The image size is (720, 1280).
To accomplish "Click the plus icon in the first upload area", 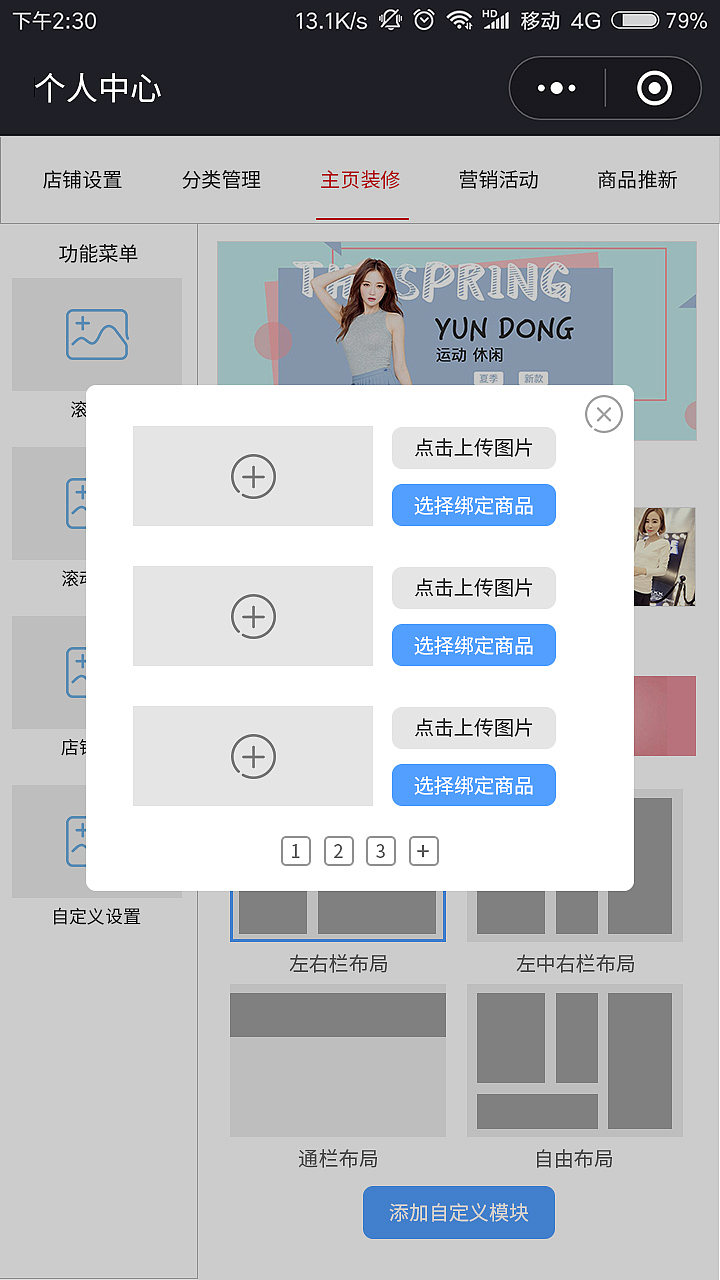I will coord(252,476).
